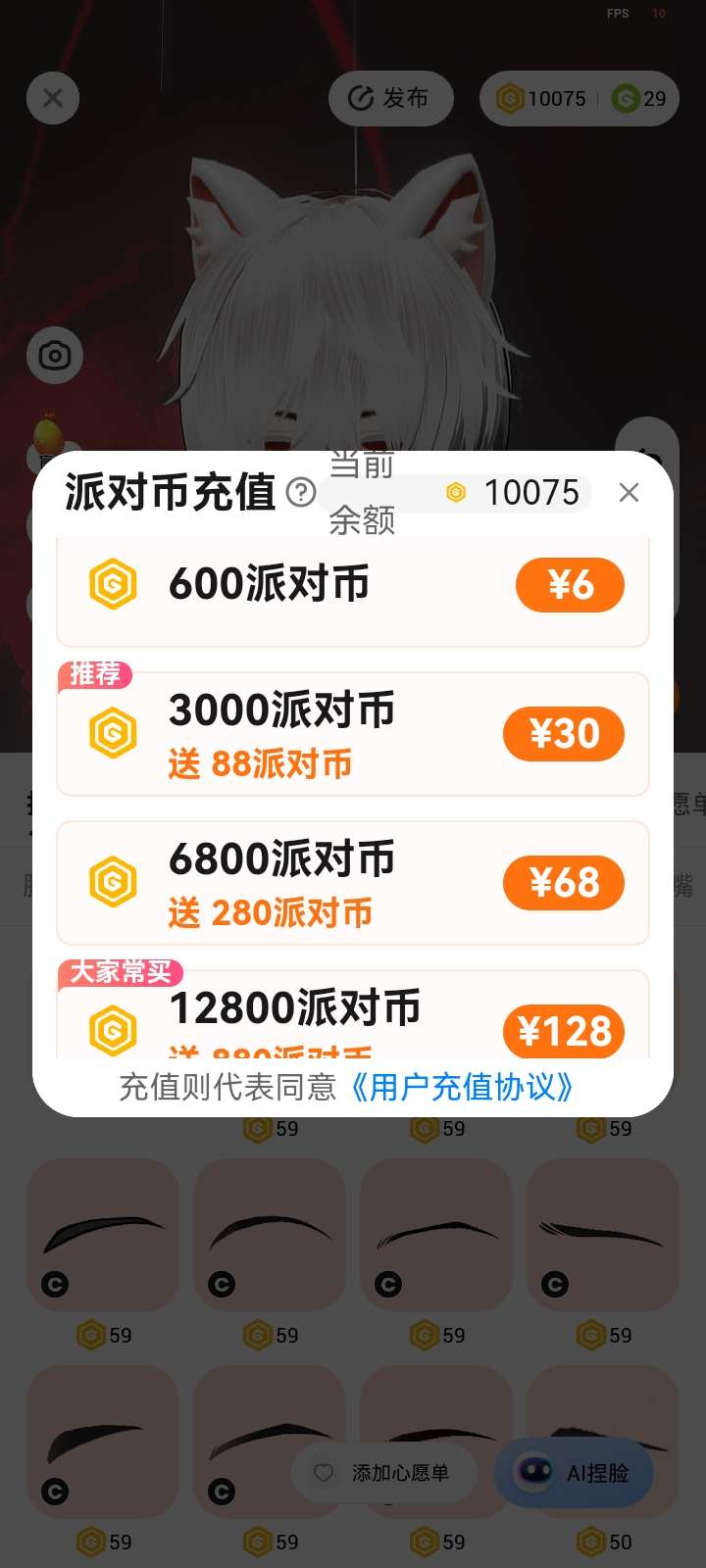Close the 派对币充值 recharge dialog
706x1568 pixels.
tap(629, 492)
